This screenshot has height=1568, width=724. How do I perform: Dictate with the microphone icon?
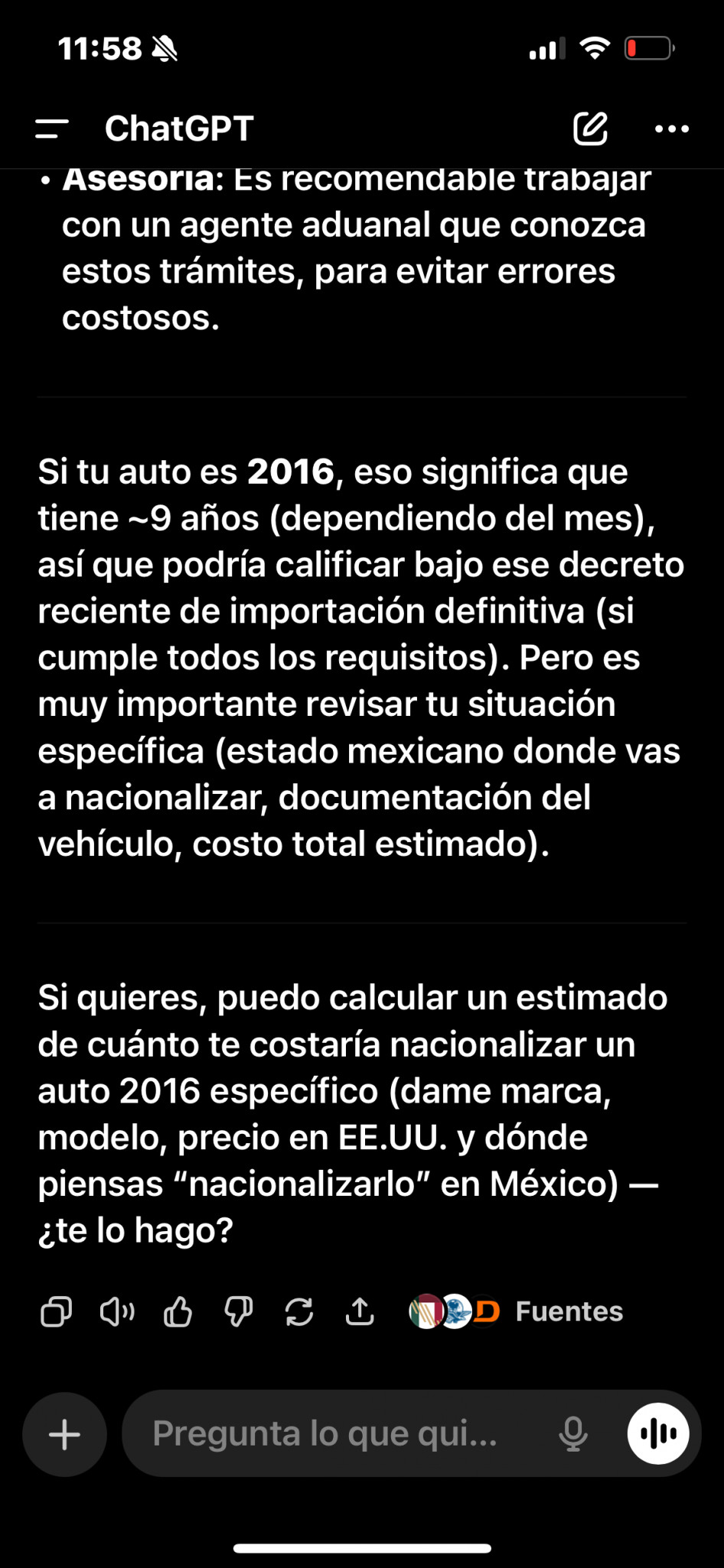pos(572,1434)
